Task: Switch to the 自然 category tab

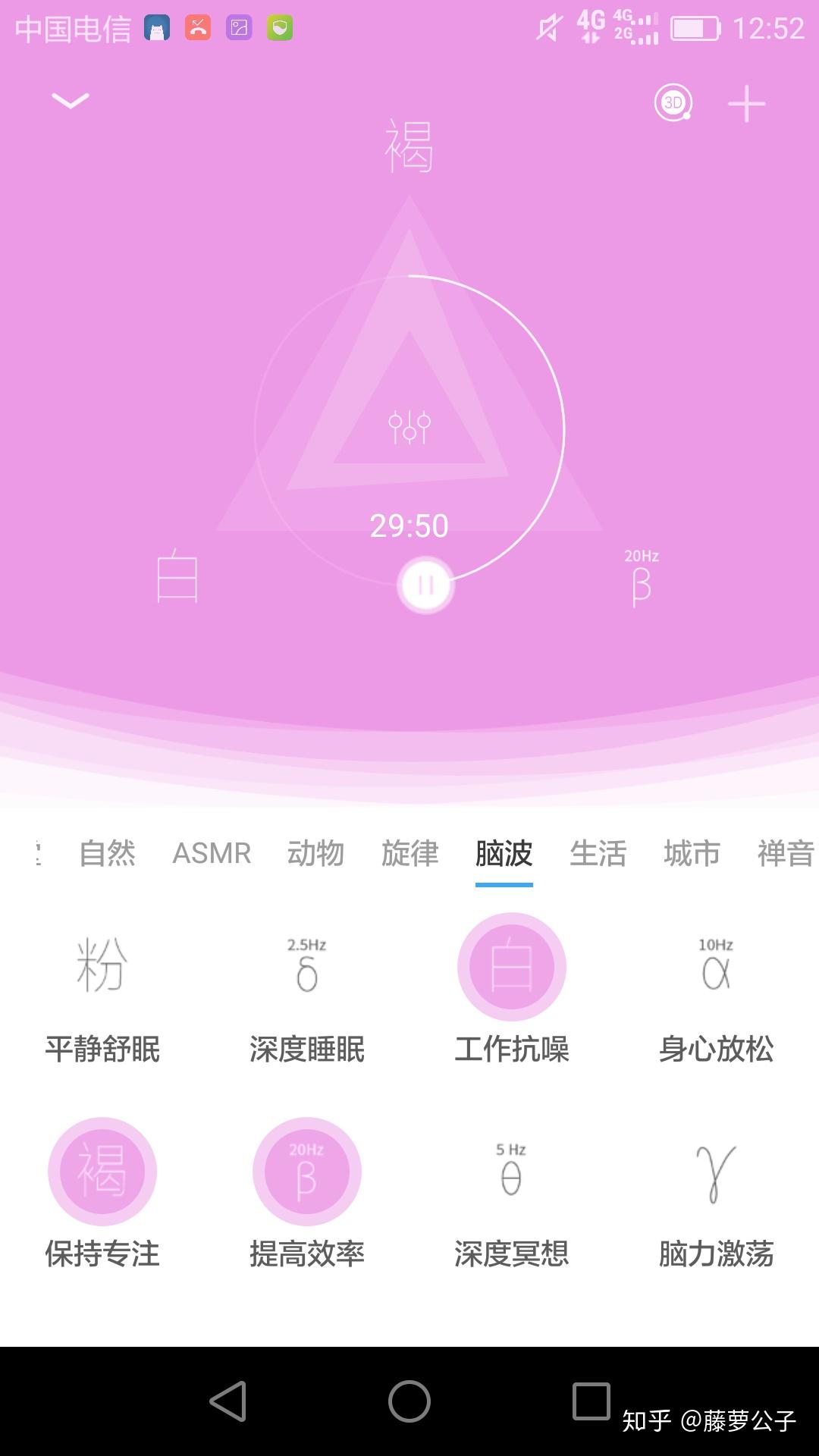Action: [x=108, y=853]
